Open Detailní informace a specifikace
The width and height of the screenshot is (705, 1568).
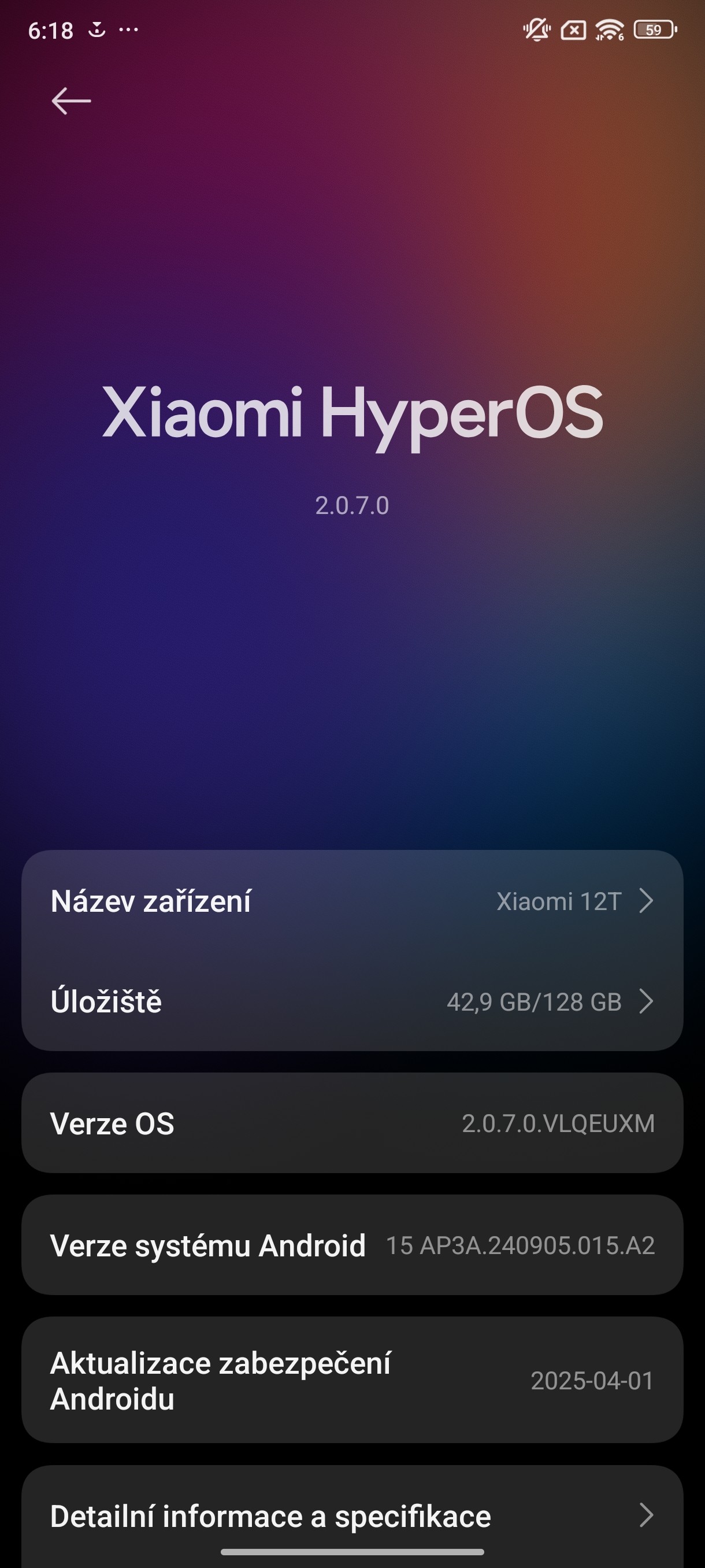tap(351, 1515)
